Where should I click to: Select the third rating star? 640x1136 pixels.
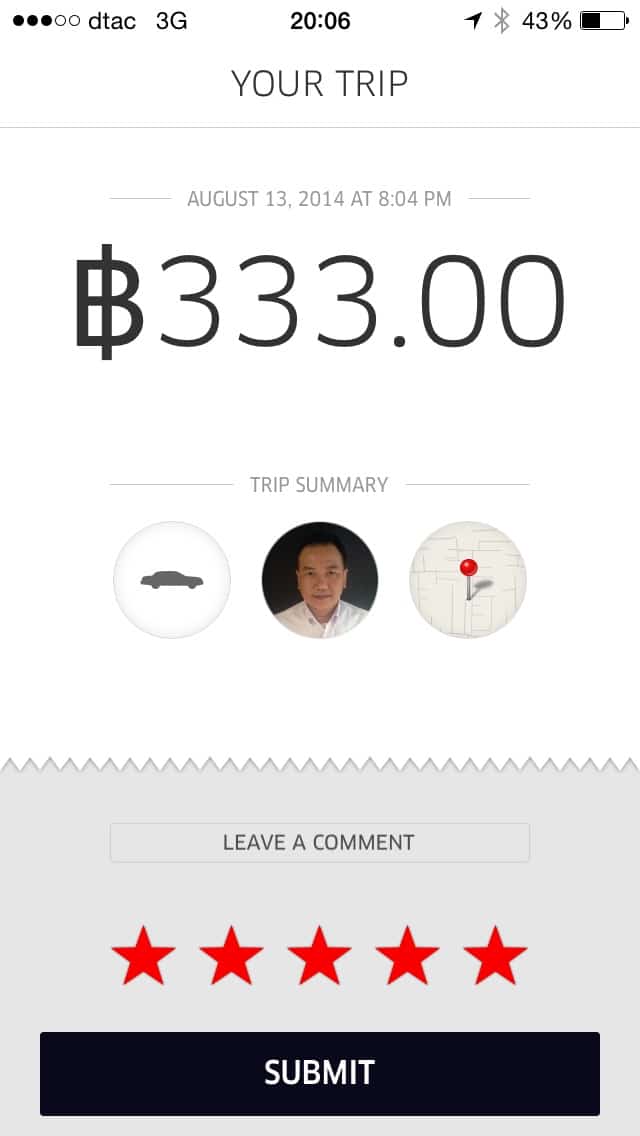pos(319,956)
